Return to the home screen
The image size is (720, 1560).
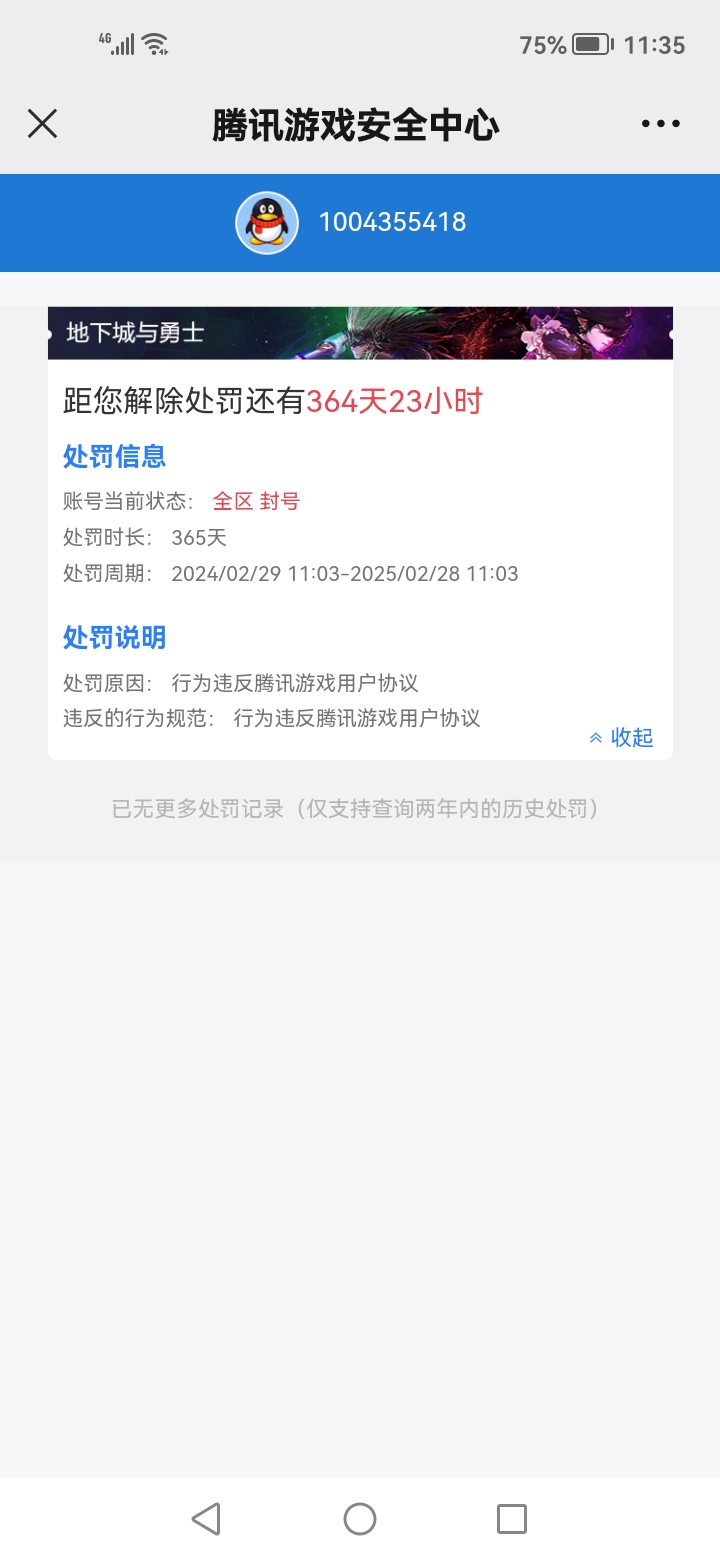[x=360, y=1519]
